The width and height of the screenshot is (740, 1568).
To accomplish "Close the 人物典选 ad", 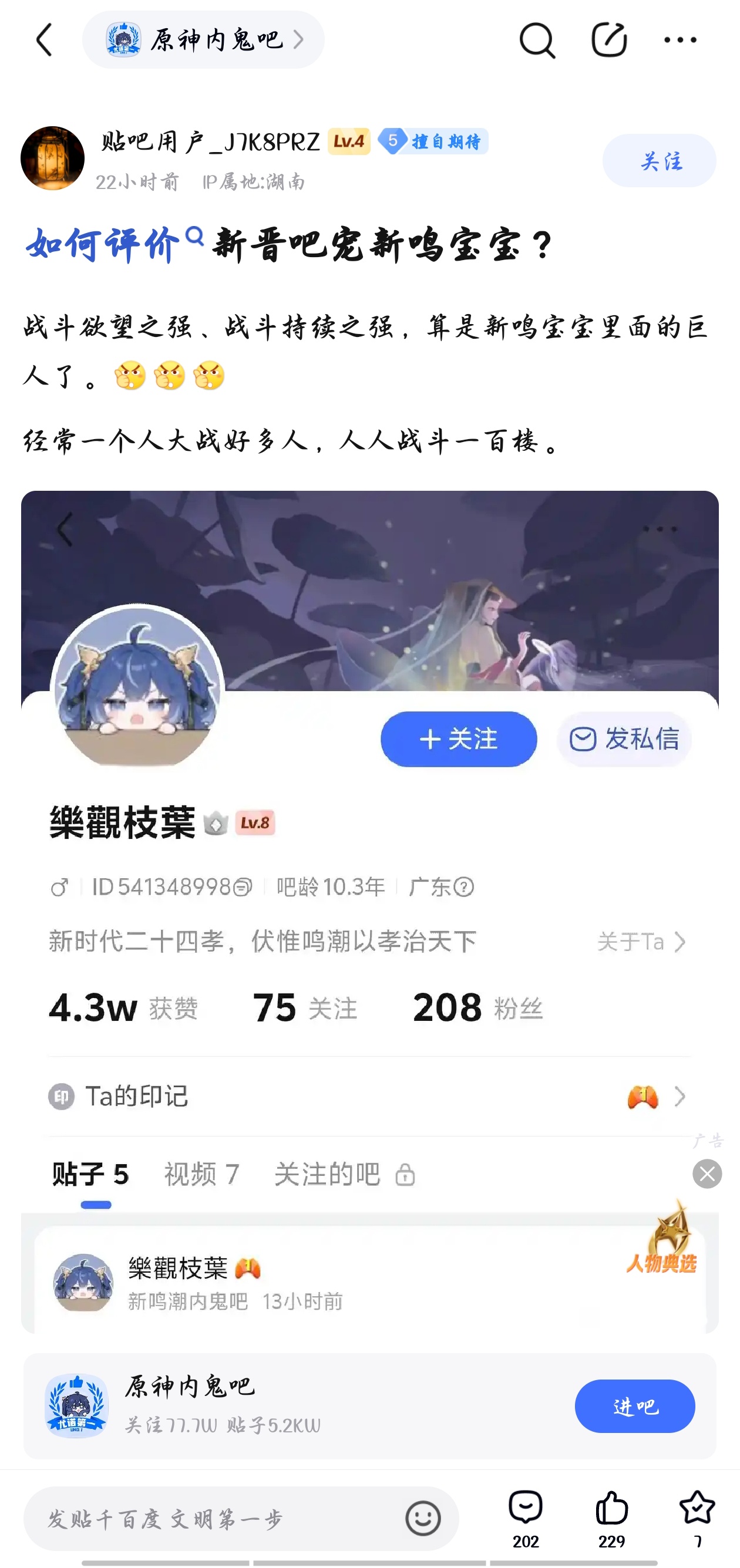I will pos(707,1174).
